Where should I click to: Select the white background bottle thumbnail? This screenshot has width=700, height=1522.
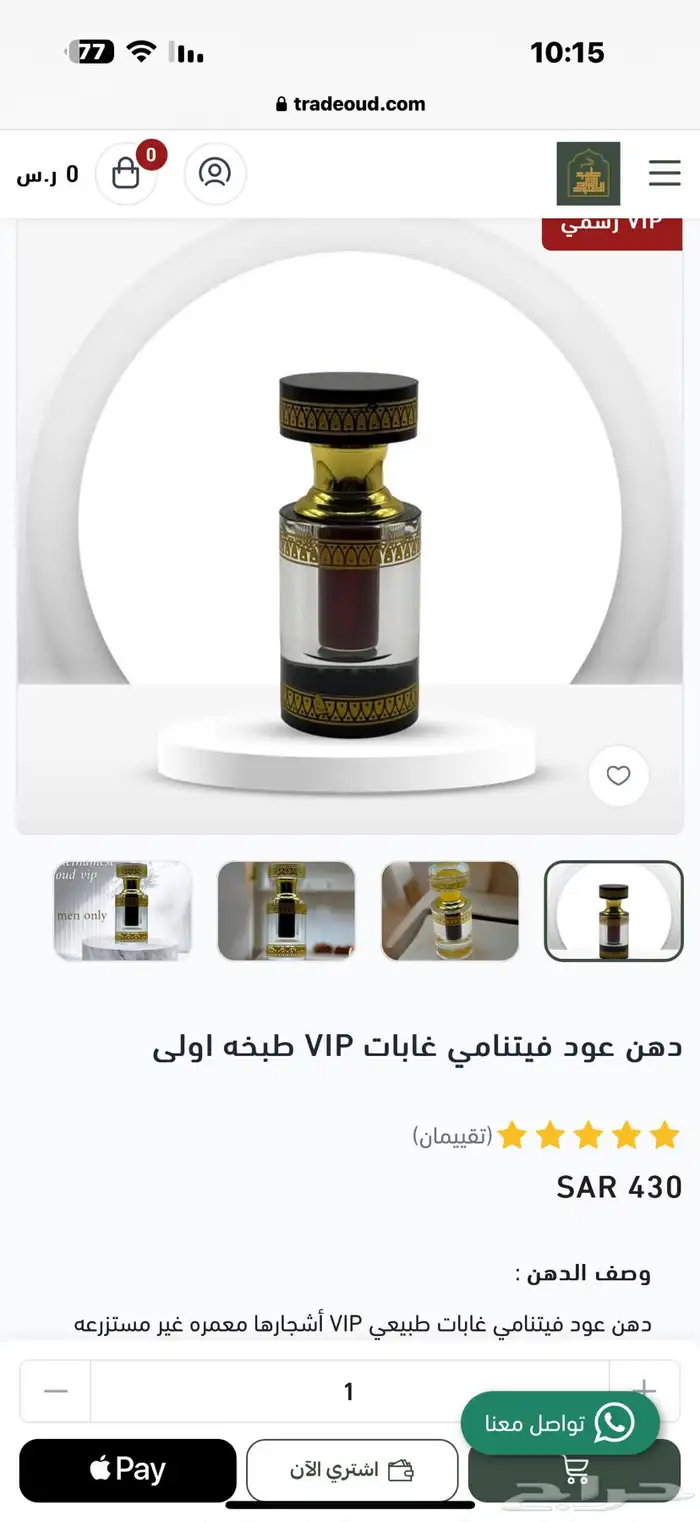click(613, 911)
